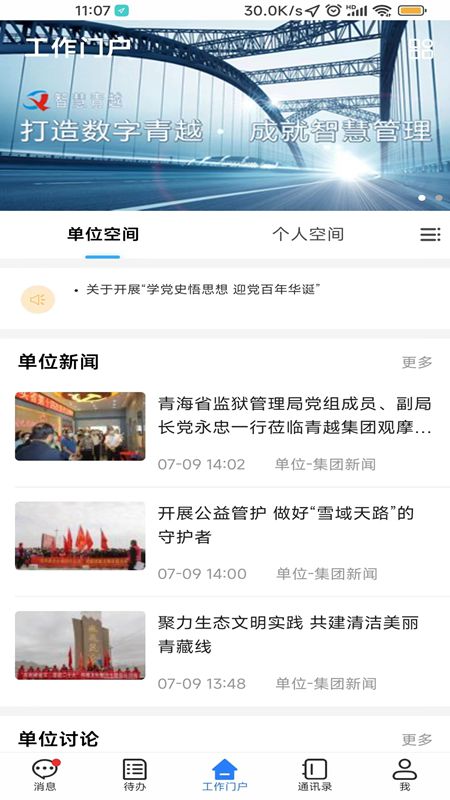
Task: Select the 单位空间 tab
Action: 103,234
